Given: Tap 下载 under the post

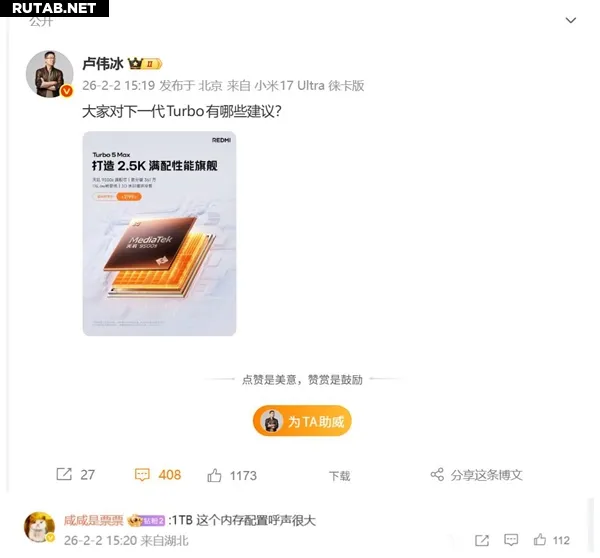Looking at the screenshot, I should click(x=340, y=476).
